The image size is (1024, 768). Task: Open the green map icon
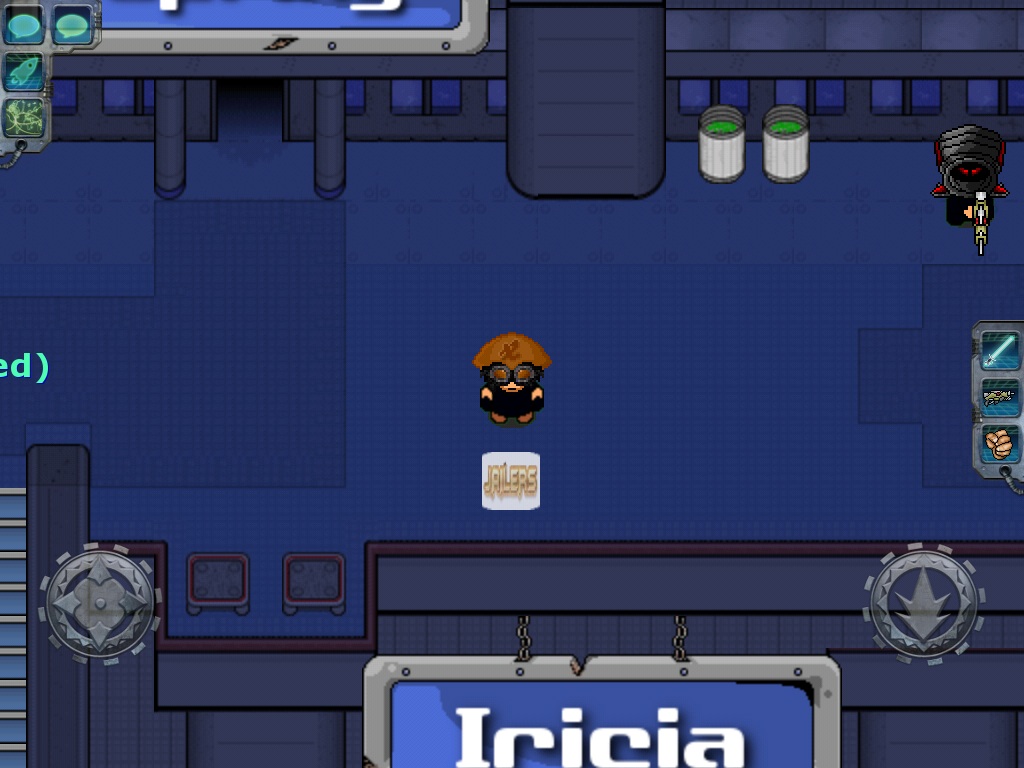(x=24, y=118)
